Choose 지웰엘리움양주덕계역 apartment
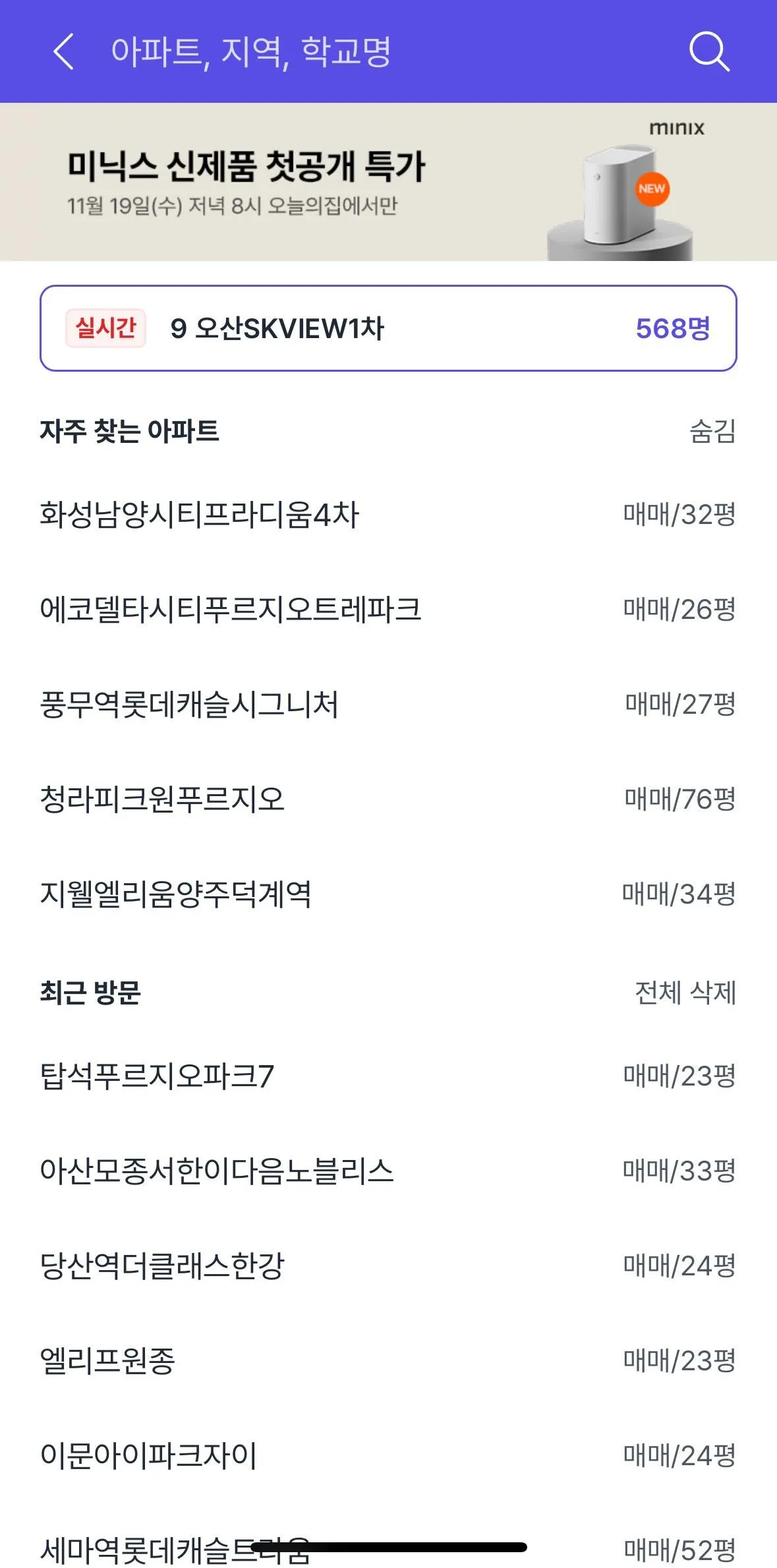 pos(176,894)
